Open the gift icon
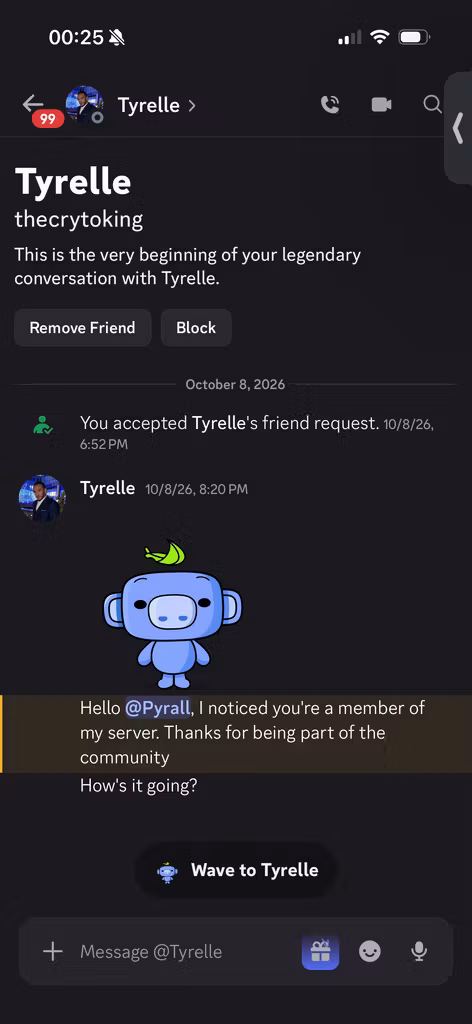Screen dimensions: 472x1024 [x=320, y=952]
